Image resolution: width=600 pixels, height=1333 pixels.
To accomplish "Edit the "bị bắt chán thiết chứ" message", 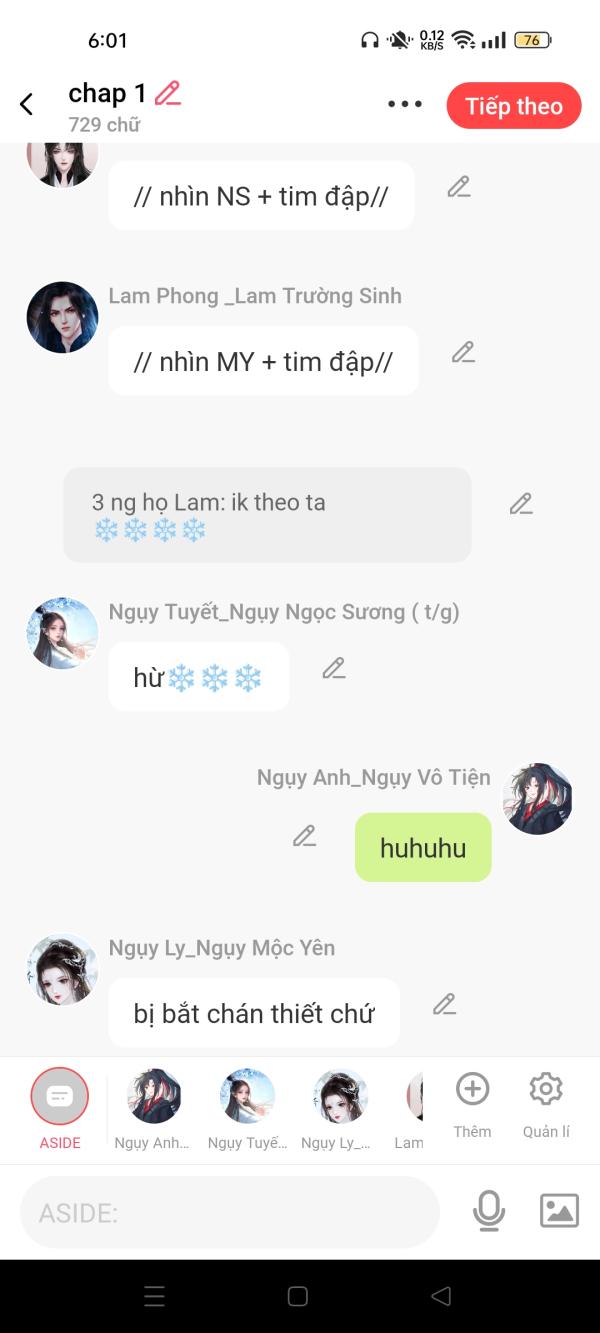I will [445, 1004].
